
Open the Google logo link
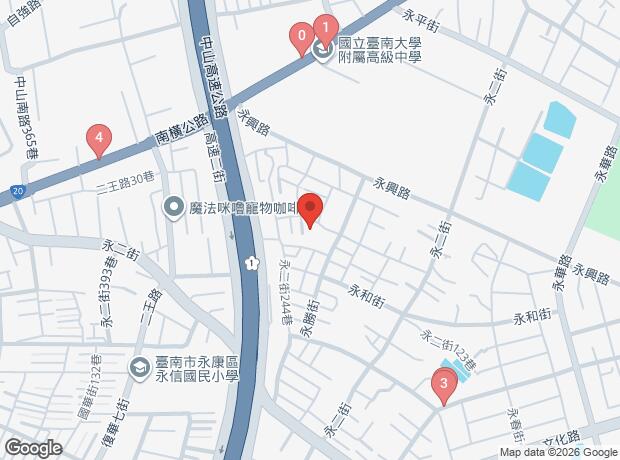[x=33, y=448]
